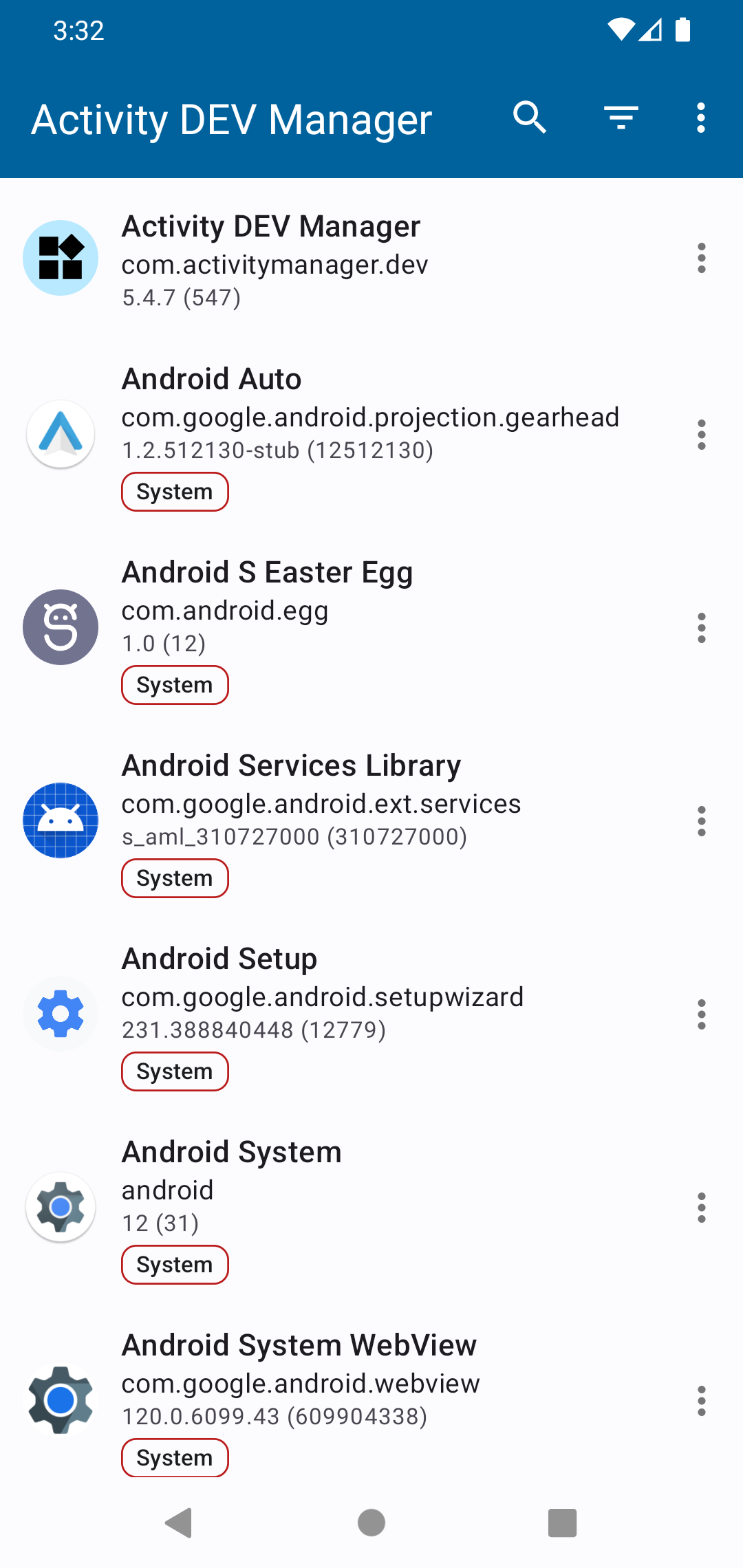
Task: Open the filter icon in the toolbar
Action: click(x=621, y=118)
